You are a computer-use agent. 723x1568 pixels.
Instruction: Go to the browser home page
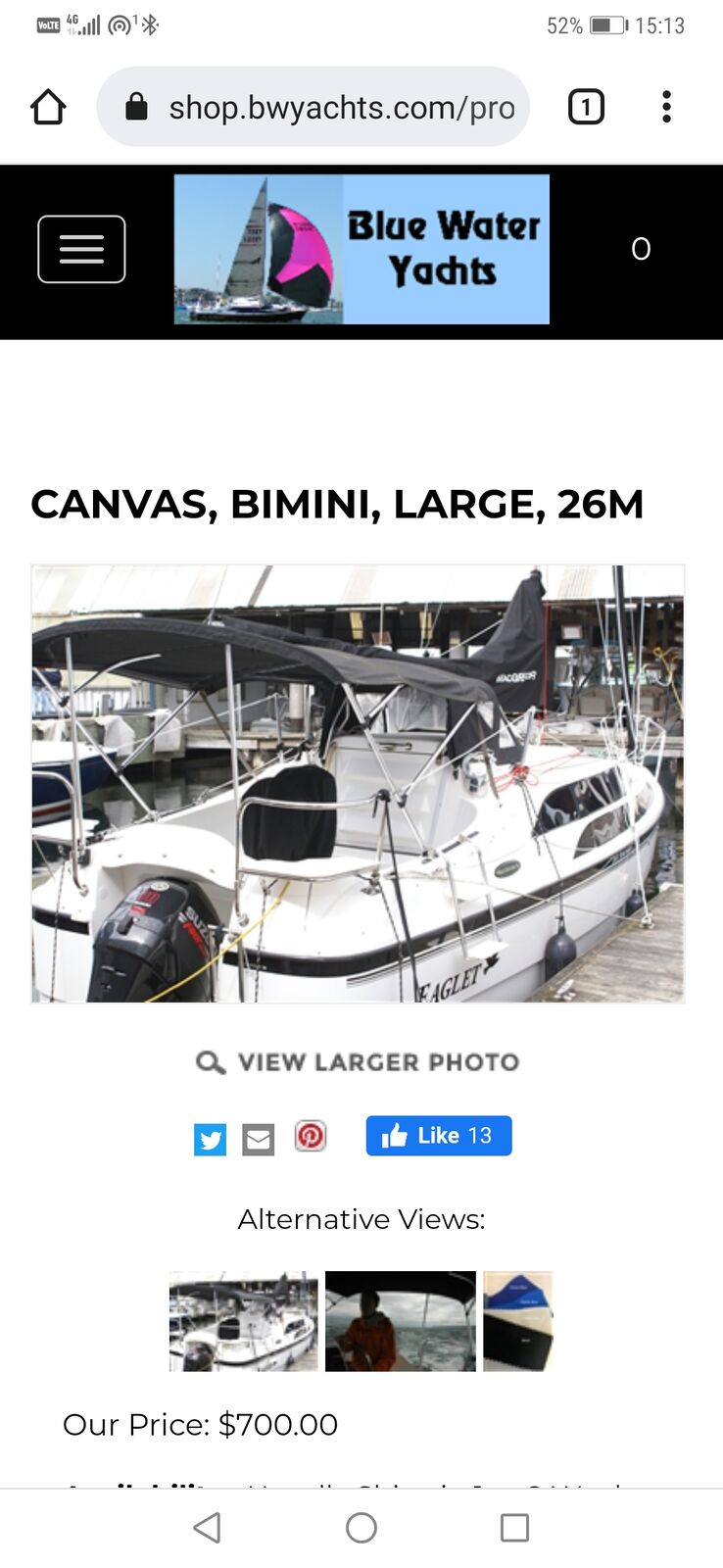[48, 107]
